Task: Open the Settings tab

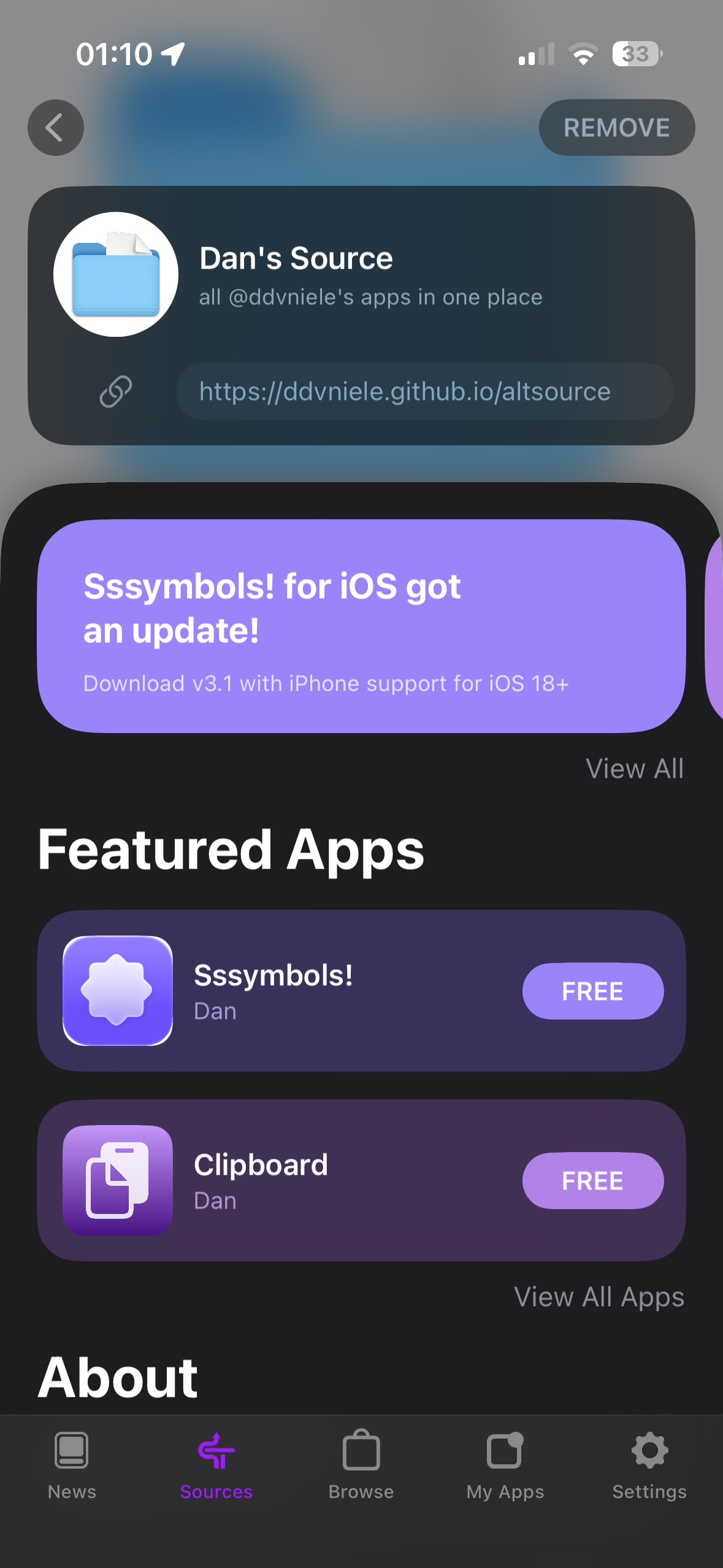Action: coord(649,1465)
